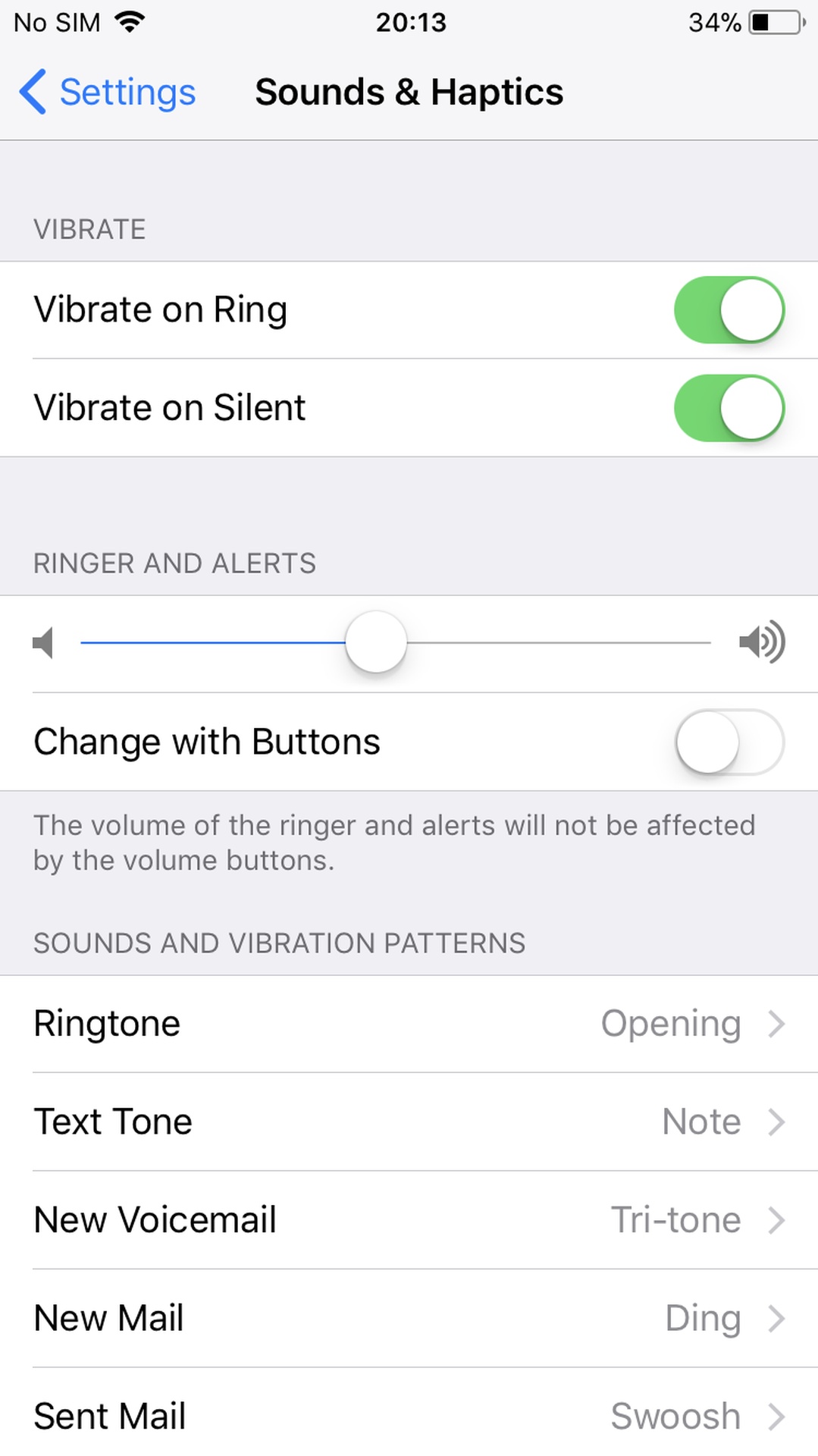
Task: Open Ringtone settings
Action: pyautogui.click(x=409, y=1024)
